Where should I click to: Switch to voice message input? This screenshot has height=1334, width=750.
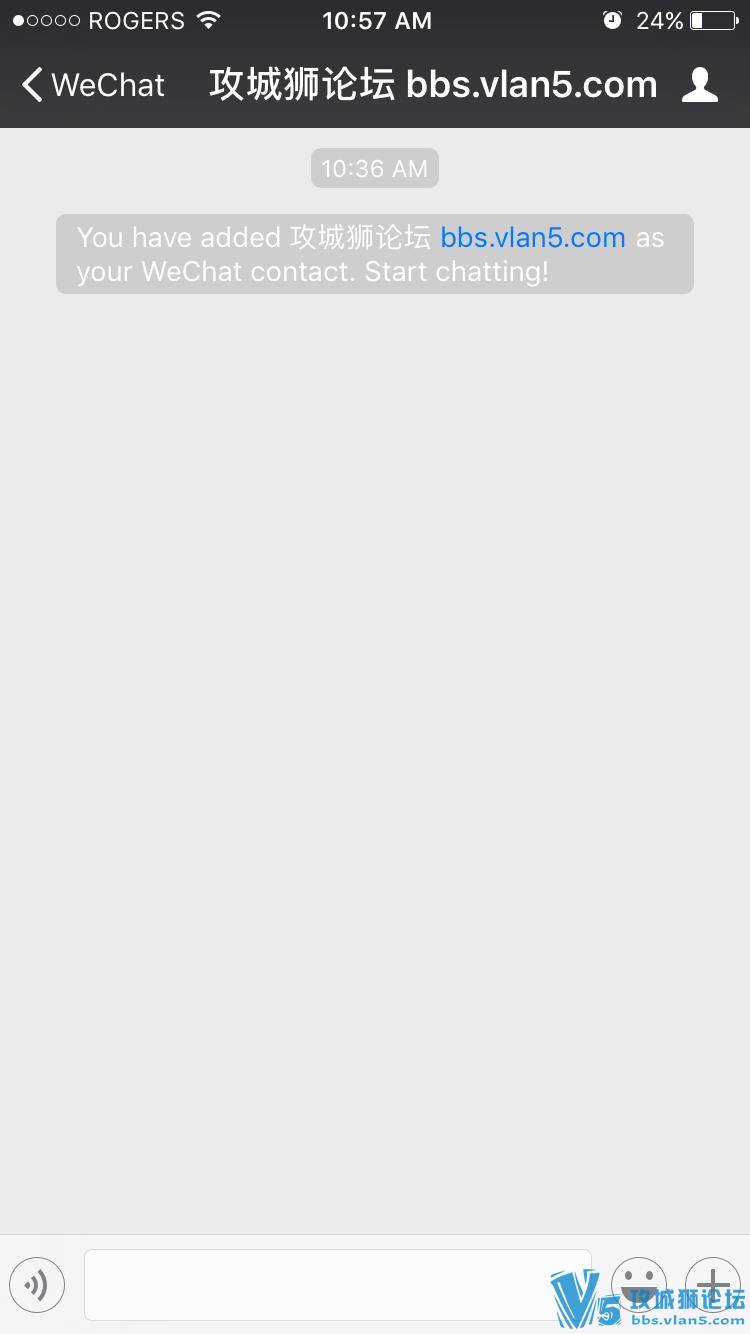pyautogui.click(x=37, y=1285)
